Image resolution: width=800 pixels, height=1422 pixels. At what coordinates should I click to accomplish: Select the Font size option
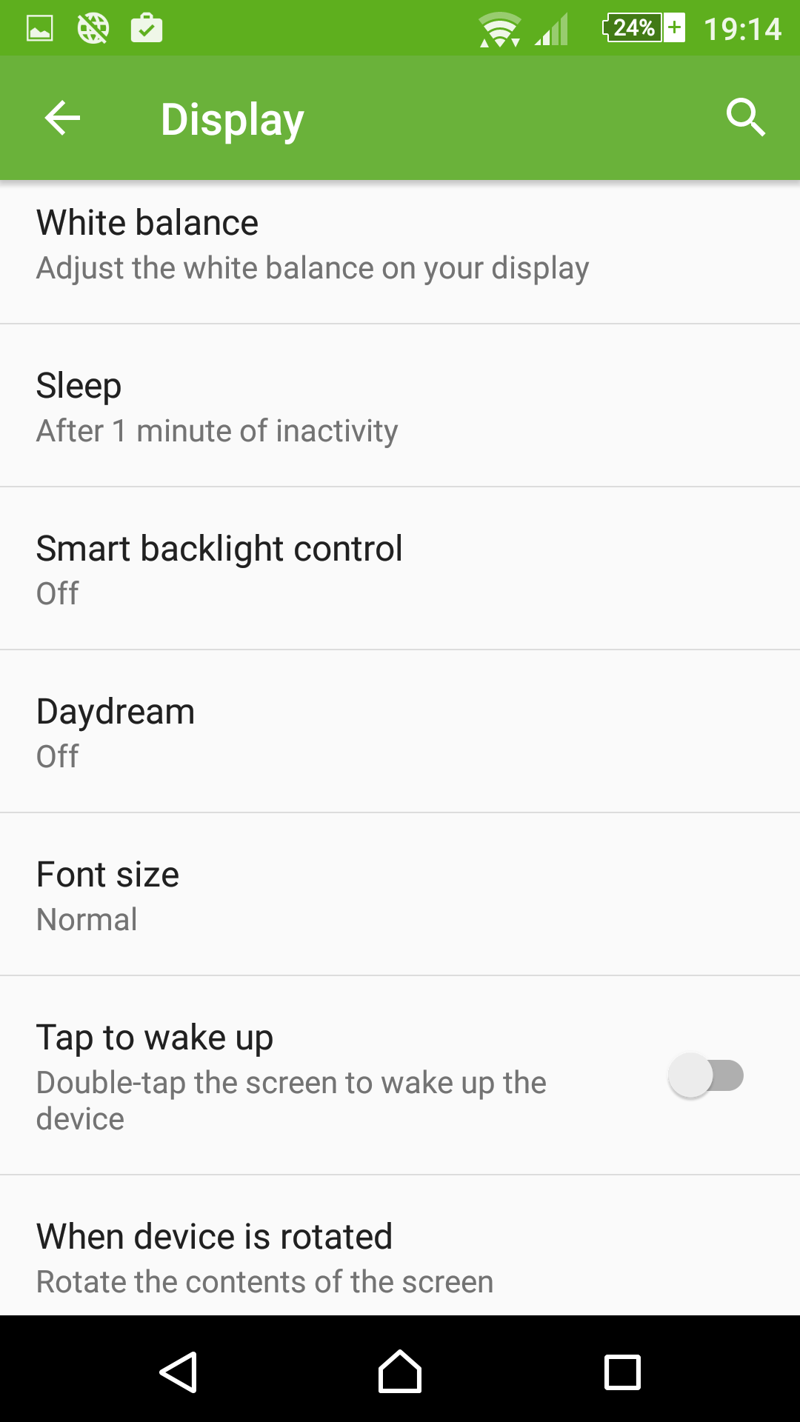tap(107, 895)
